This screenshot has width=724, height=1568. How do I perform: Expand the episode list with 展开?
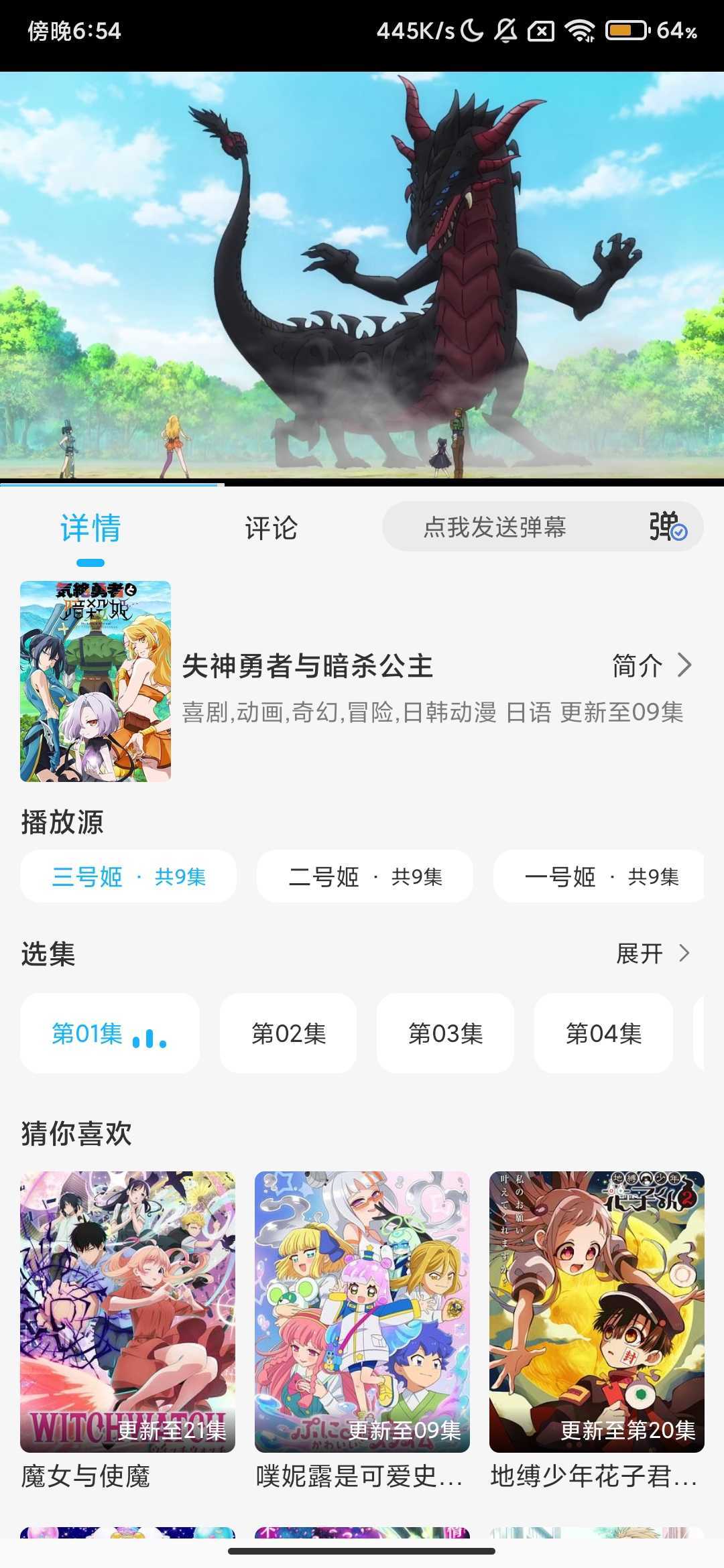coord(652,953)
